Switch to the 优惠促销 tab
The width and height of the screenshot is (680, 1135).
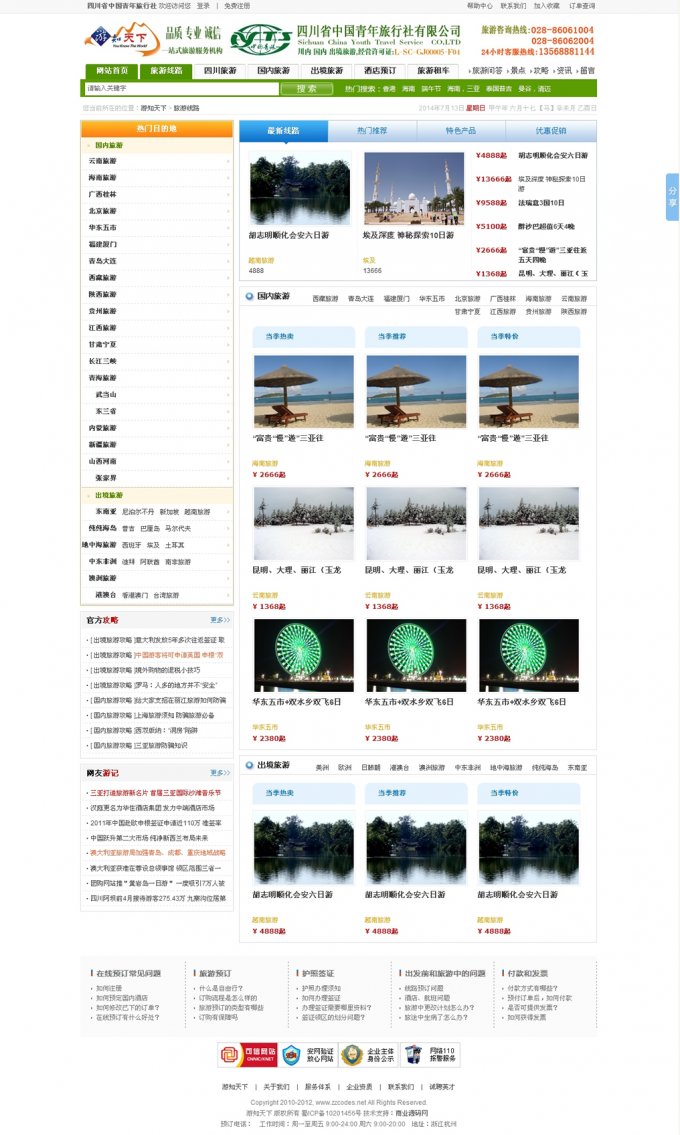[x=550, y=131]
